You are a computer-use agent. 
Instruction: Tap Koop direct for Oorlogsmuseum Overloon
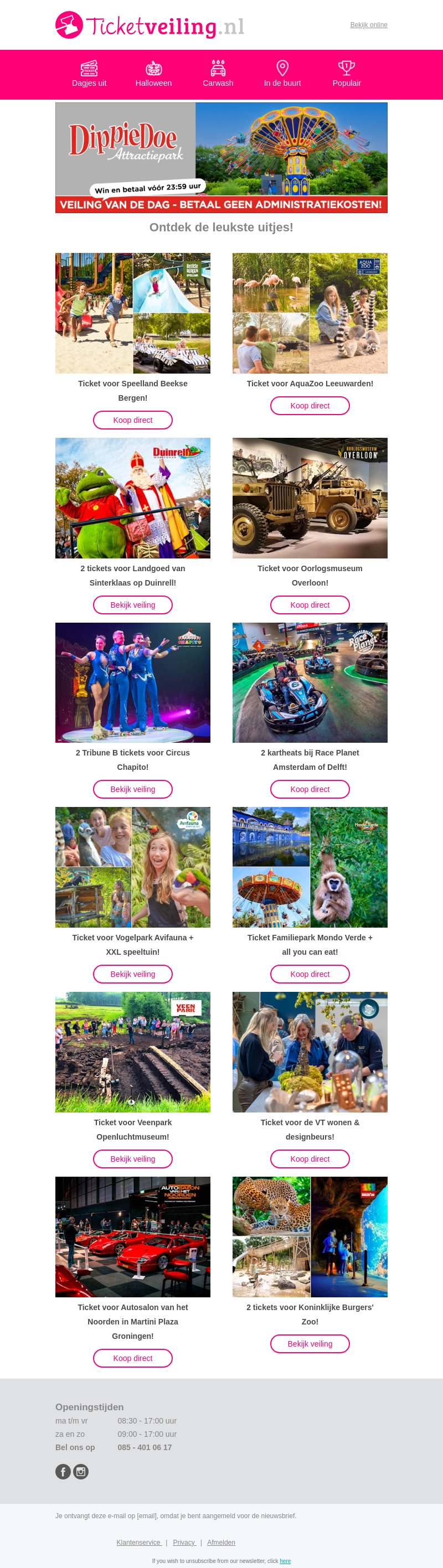(x=310, y=605)
